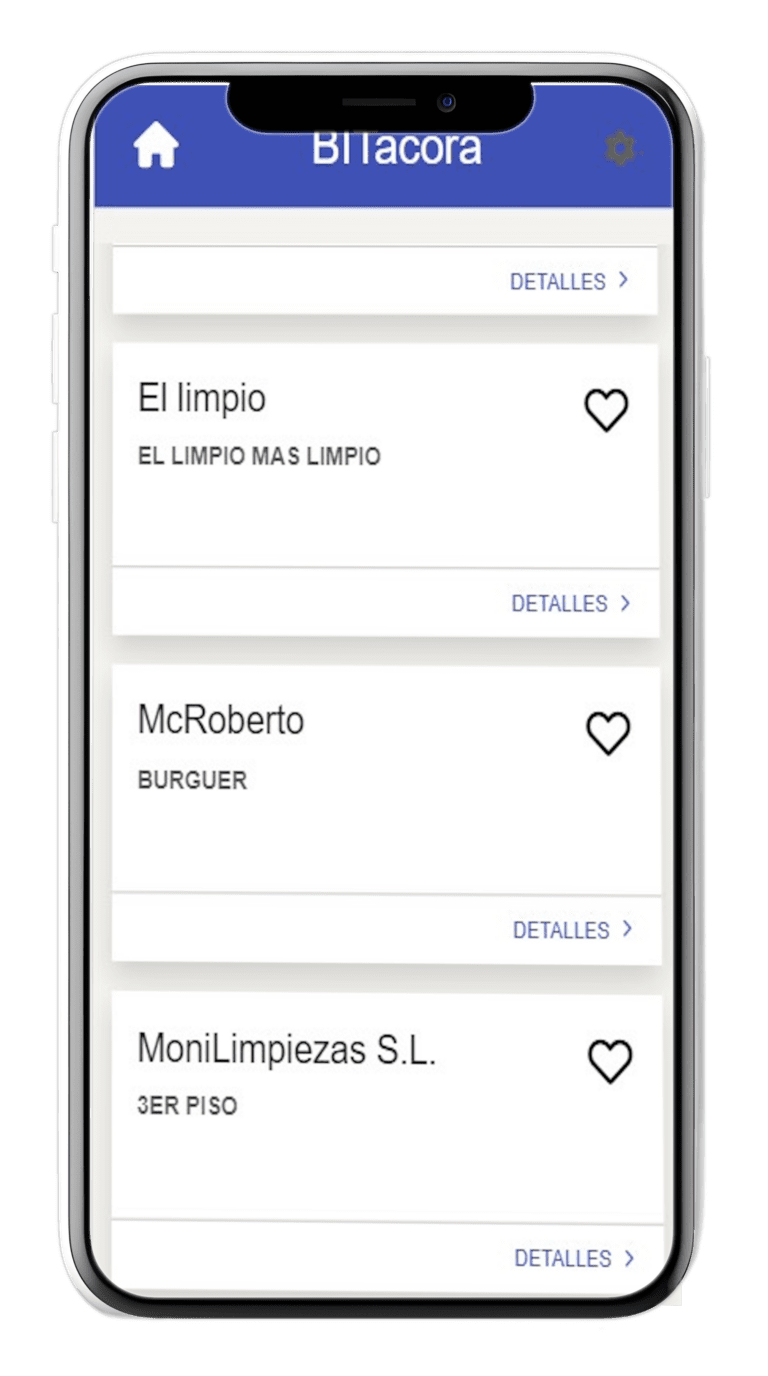
Task: Like McRoberto with the heart icon
Action: (x=608, y=733)
